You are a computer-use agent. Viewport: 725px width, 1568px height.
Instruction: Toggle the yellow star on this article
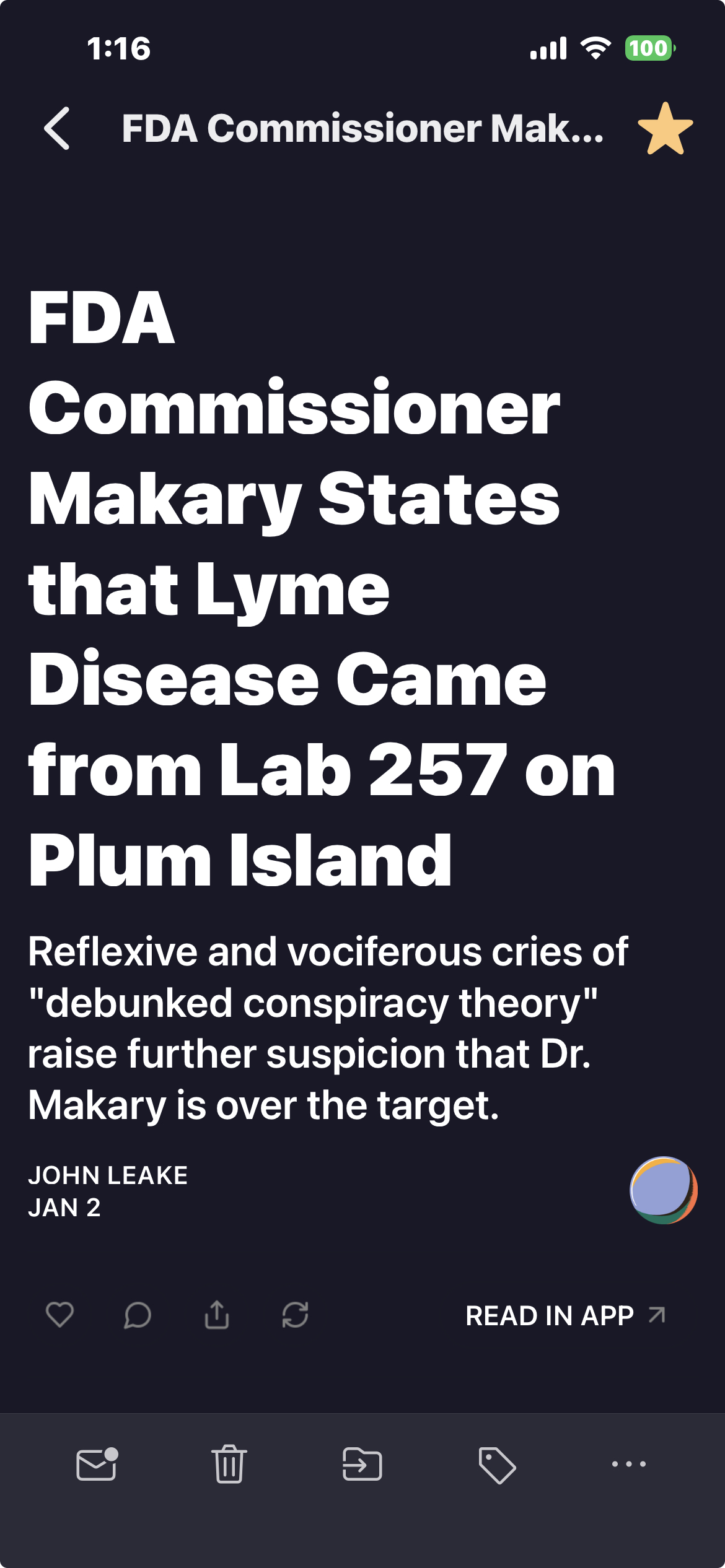coord(665,129)
